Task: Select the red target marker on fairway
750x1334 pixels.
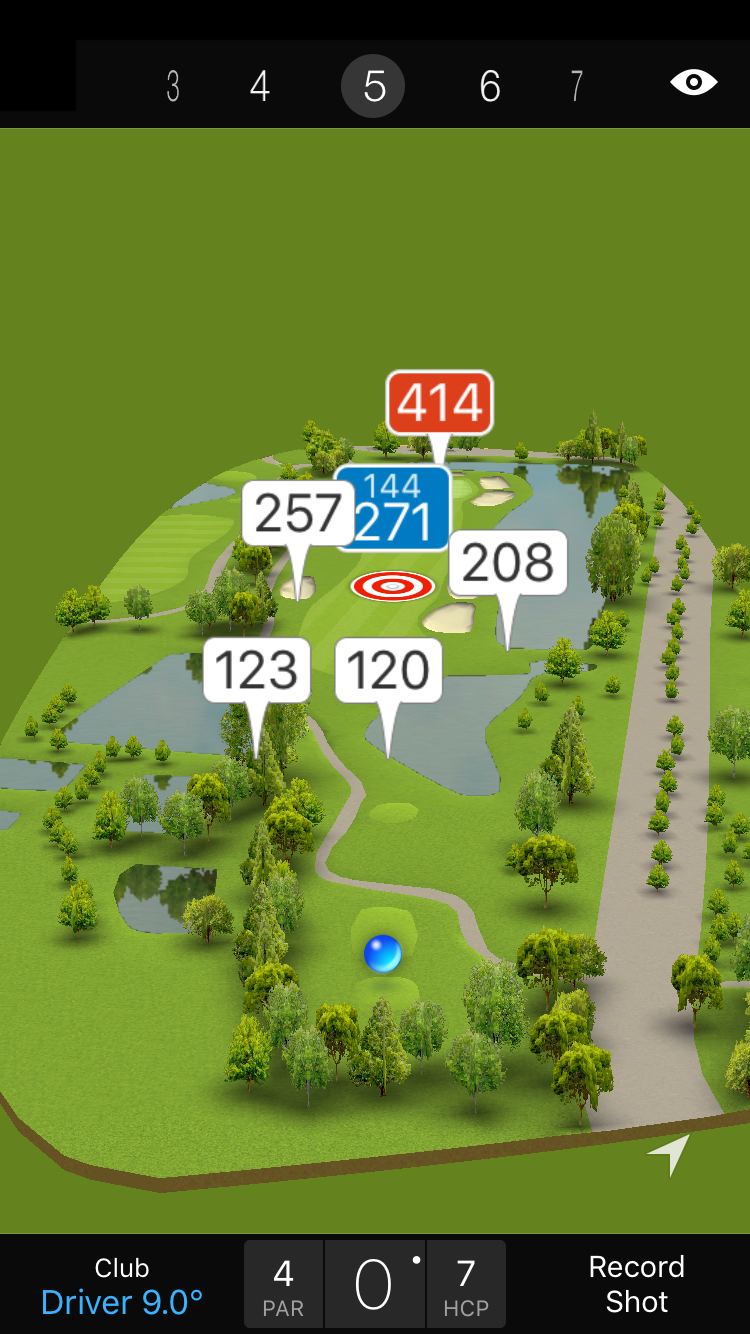Action: click(392, 586)
